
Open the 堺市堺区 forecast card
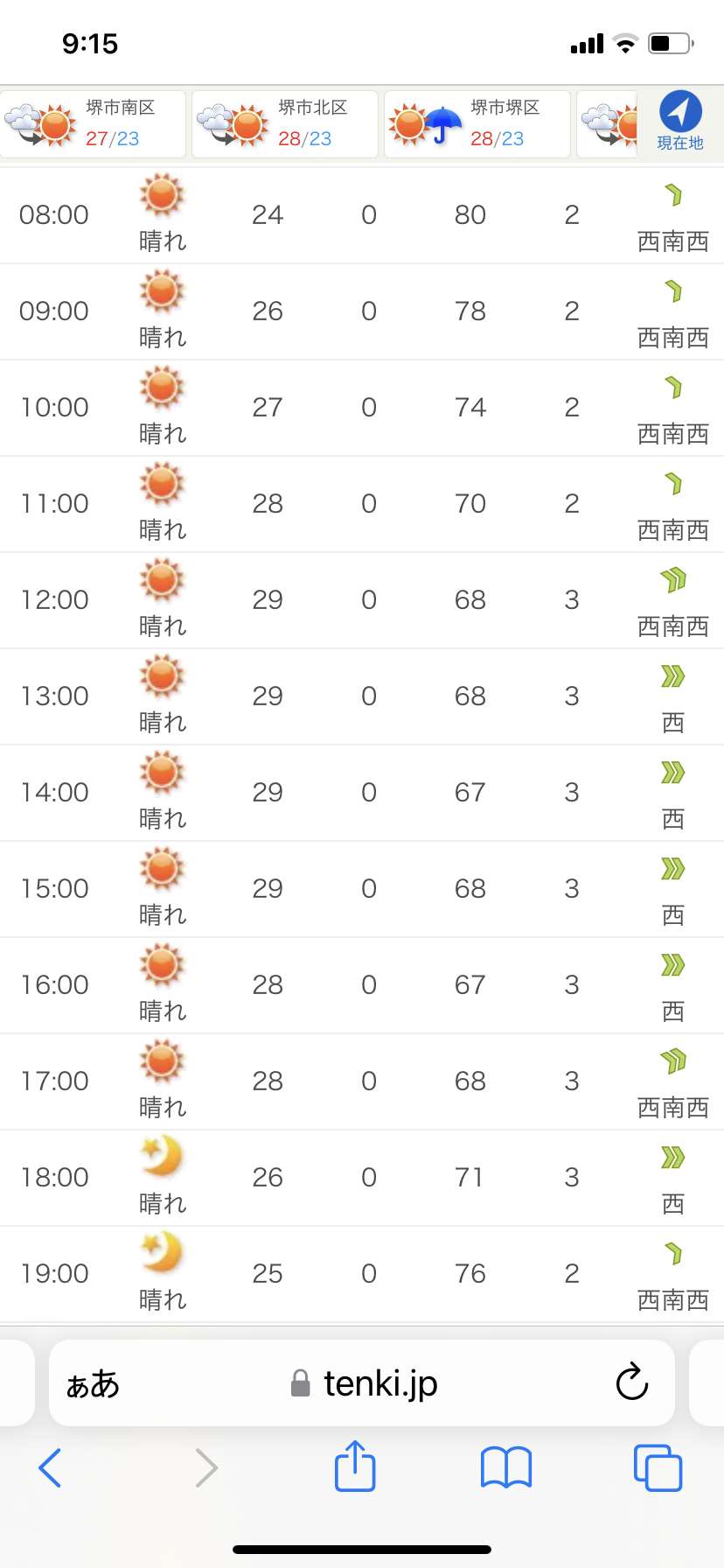tap(477, 124)
